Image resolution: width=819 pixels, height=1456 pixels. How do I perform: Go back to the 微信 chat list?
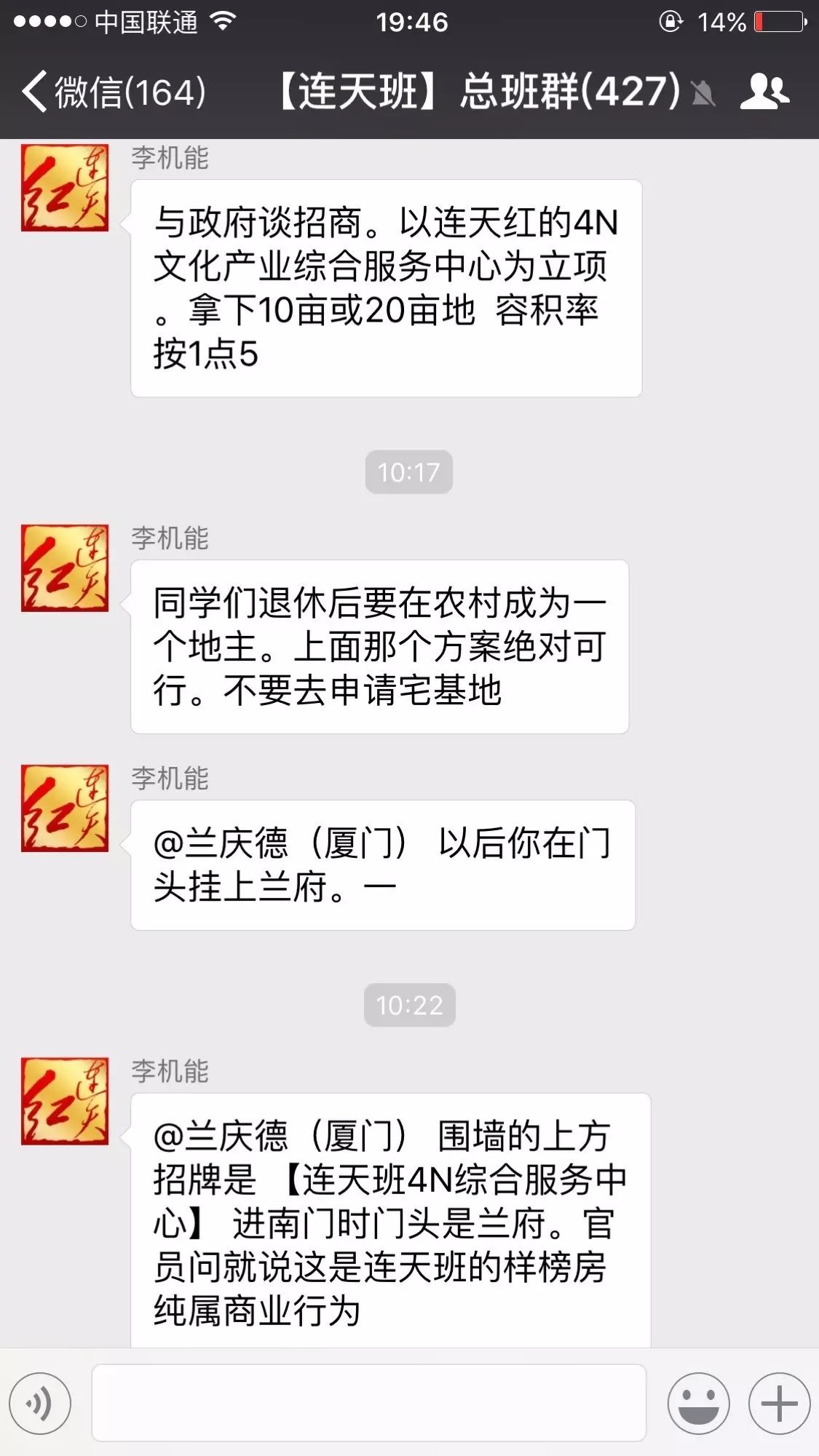pyautogui.click(x=114, y=92)
